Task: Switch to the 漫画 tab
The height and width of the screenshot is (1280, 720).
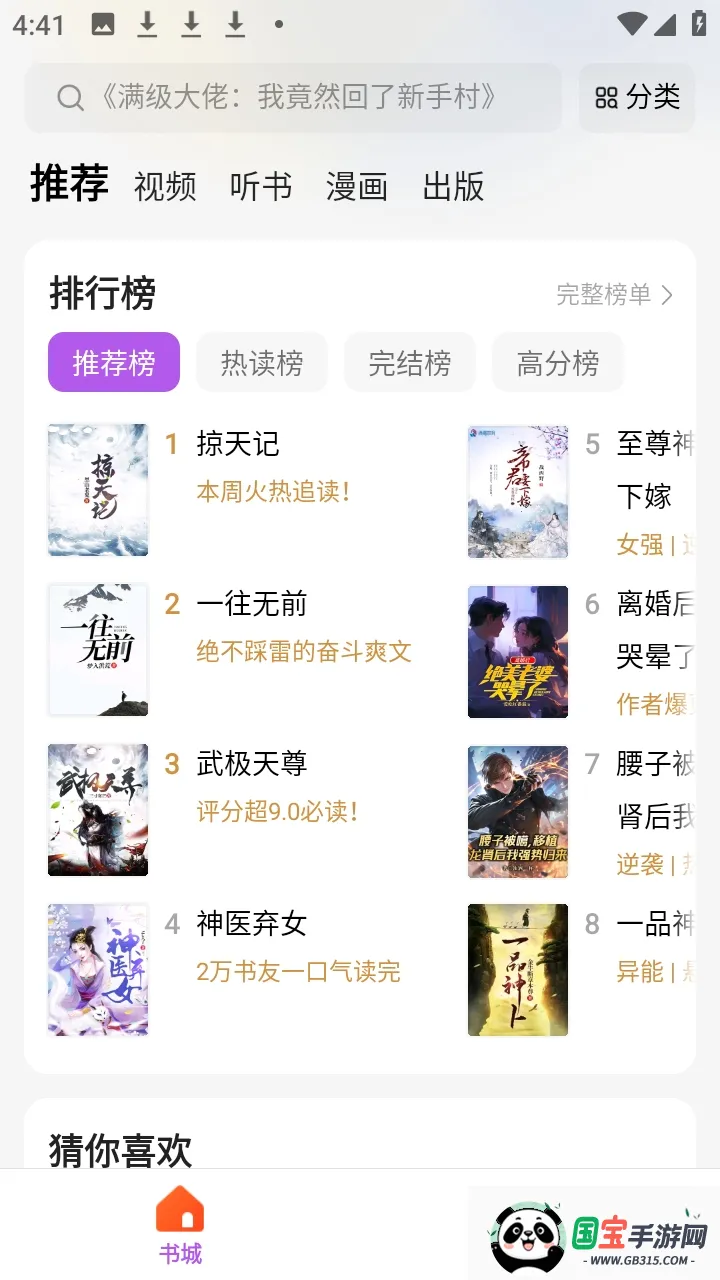Action: [x=357, y=187]
